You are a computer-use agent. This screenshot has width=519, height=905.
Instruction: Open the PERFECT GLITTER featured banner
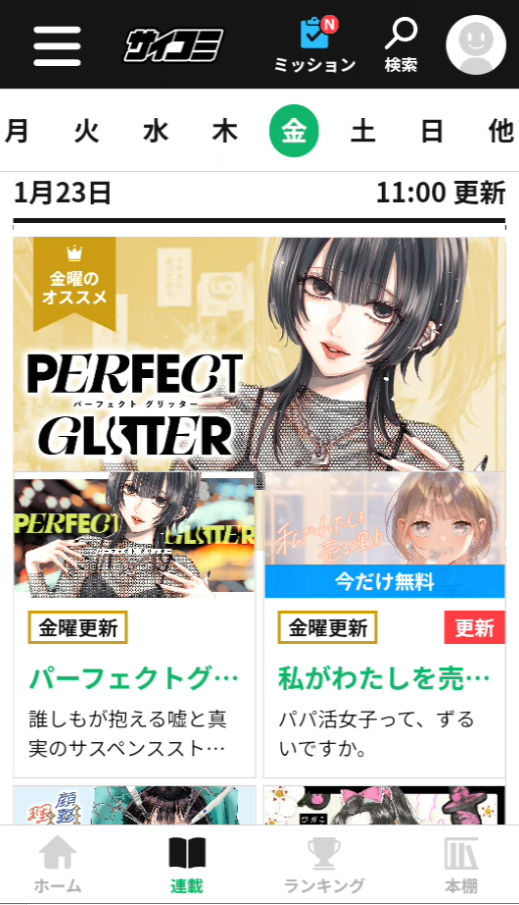(x=259, y=354)
